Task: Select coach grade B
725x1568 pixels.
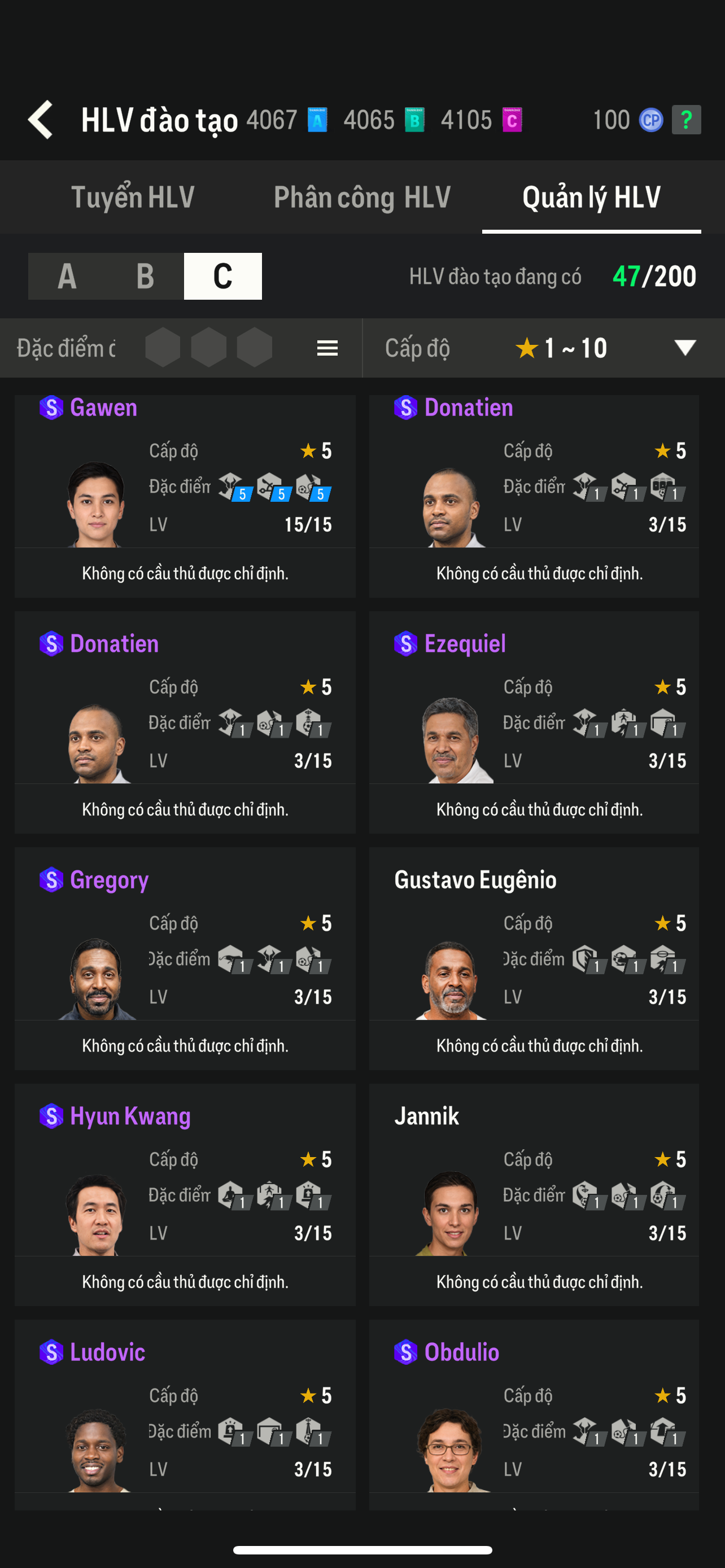Action: point(145,277)
